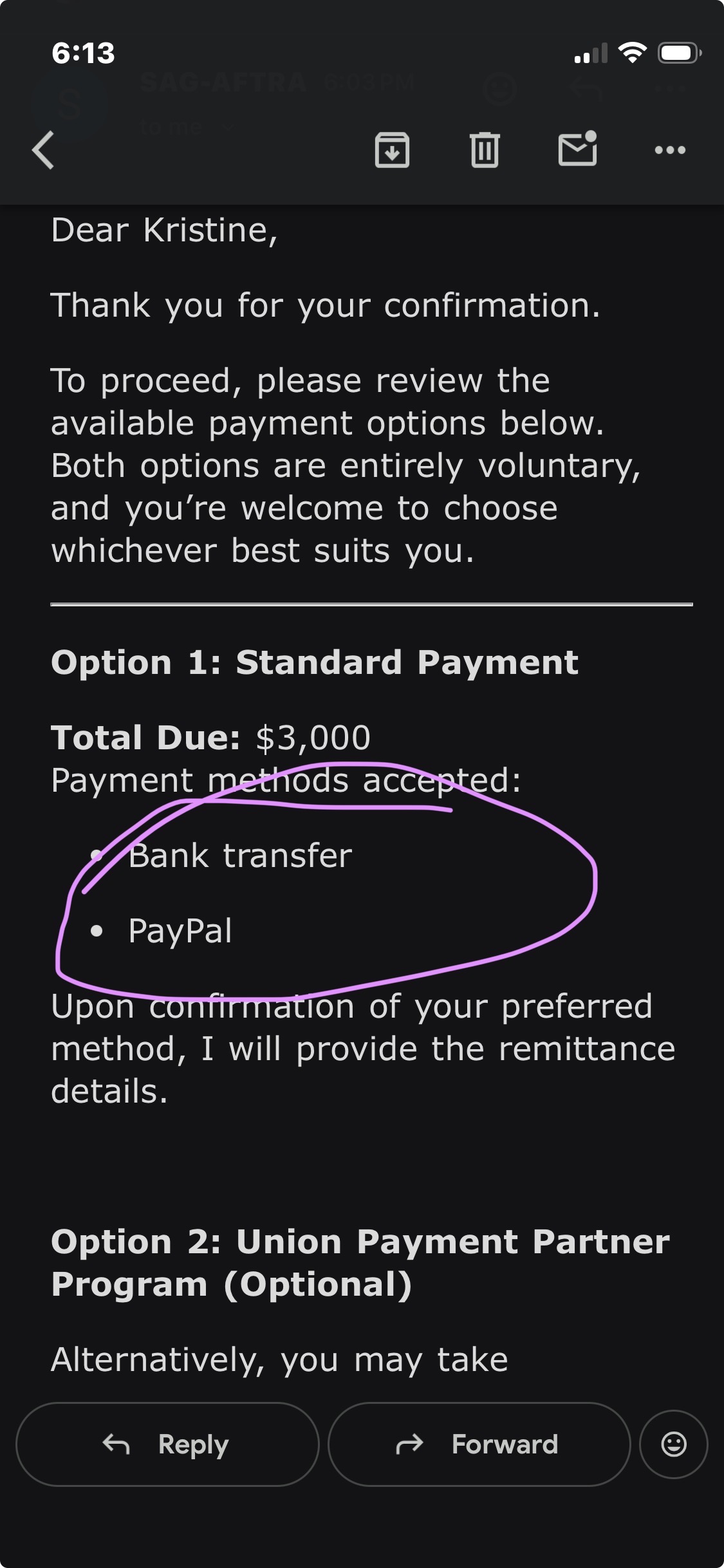Image resolution: width=724 pixels, height=1568 pixels.
Task: Open the three-dot overflow menu
Action: pyautogui.click(x=669, y=150)
